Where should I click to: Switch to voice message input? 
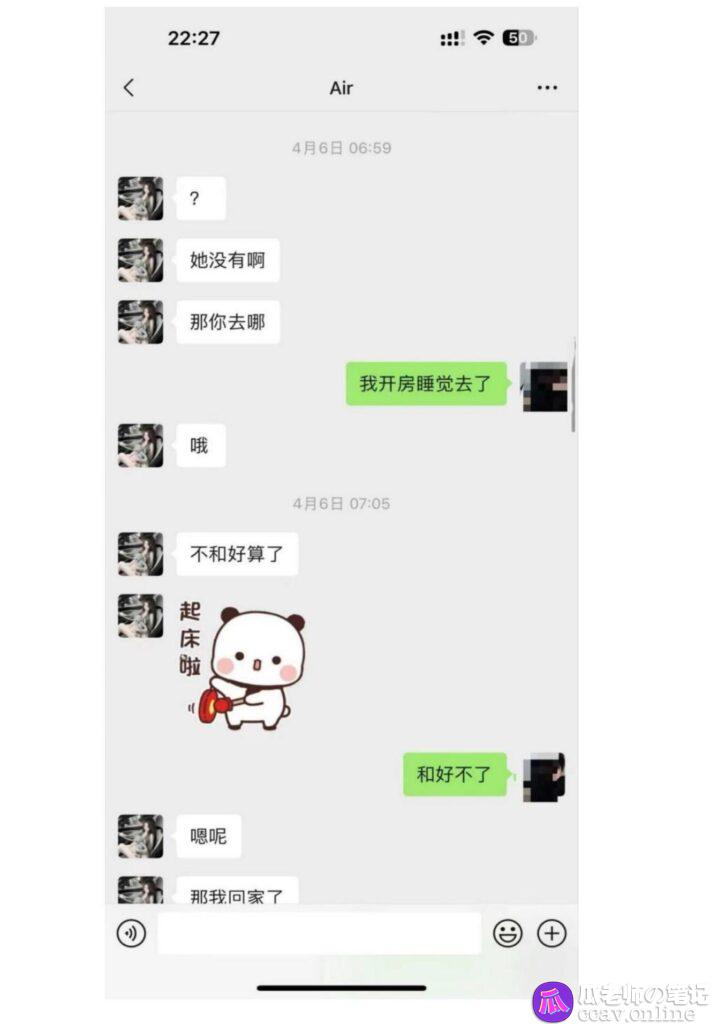coord(131,934)
